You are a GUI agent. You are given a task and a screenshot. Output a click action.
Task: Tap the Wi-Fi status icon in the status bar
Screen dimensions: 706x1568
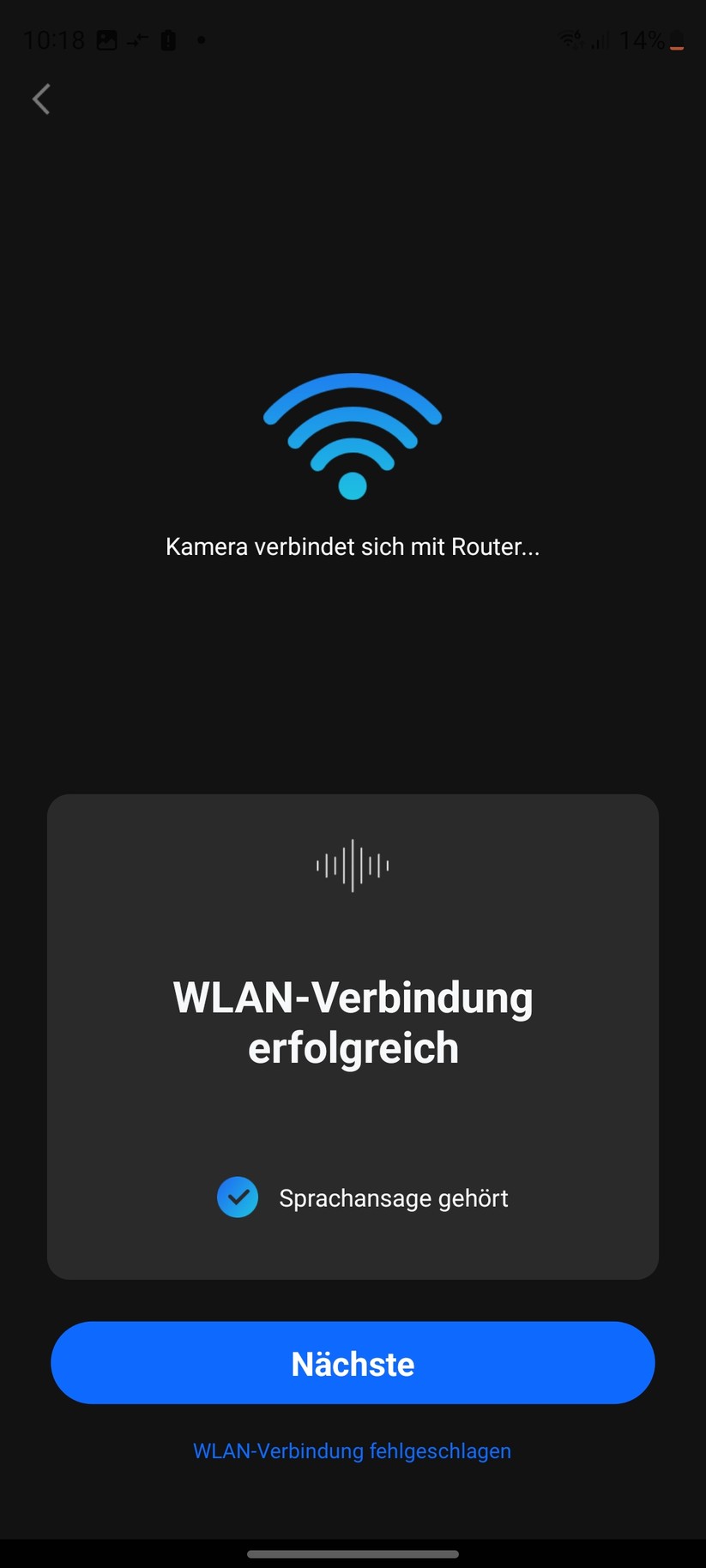click(x=570, y=39)
